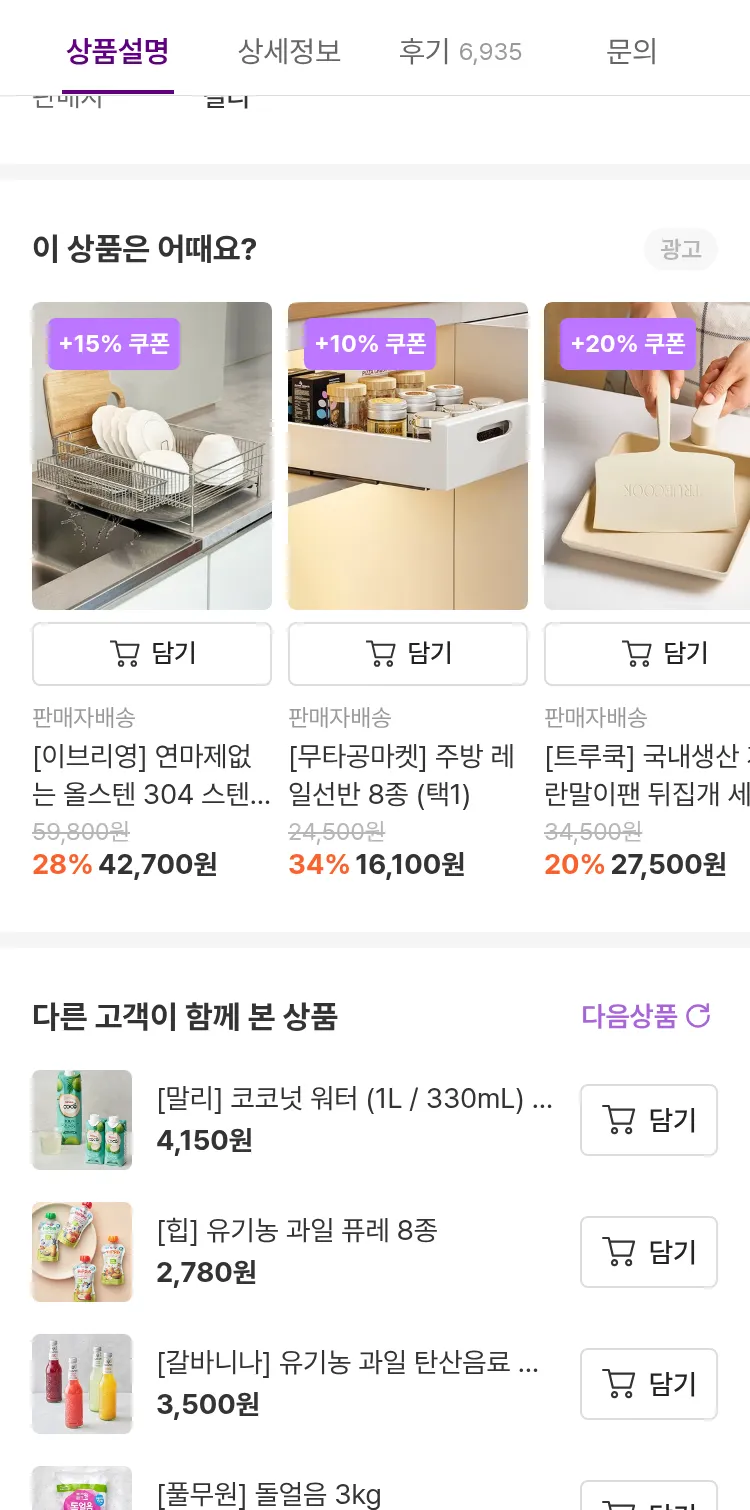Add 말리 코코넛 워터 to cart
This screenshot has height=1510, width=750.
point(649,1120)
